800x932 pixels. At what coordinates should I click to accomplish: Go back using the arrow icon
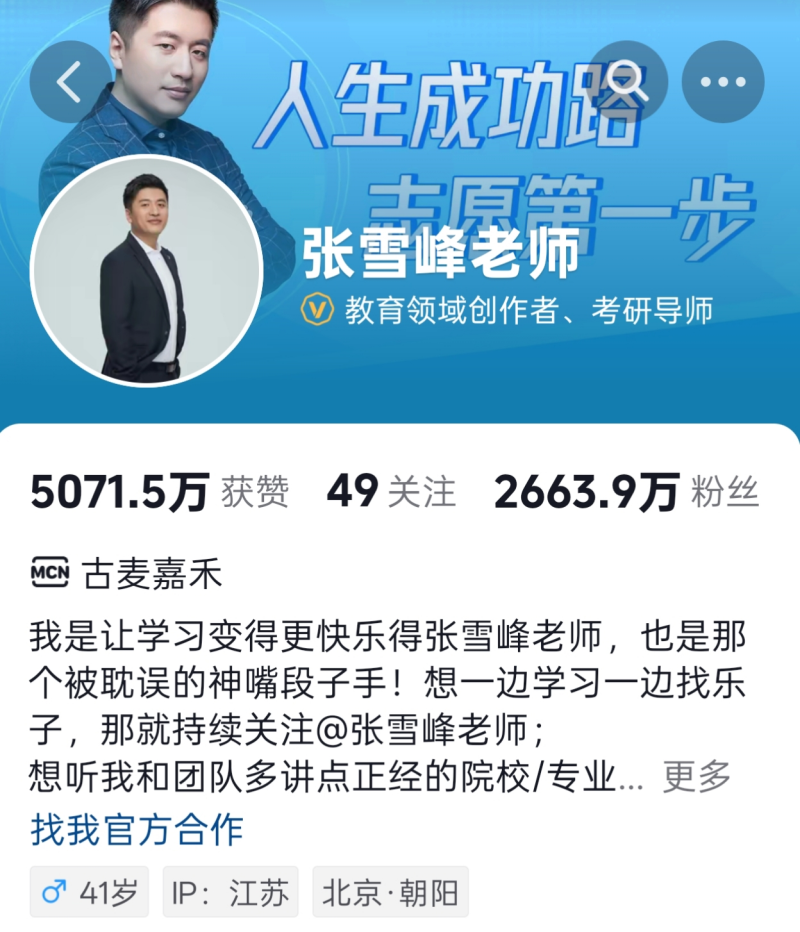click(x=70, y=83)
